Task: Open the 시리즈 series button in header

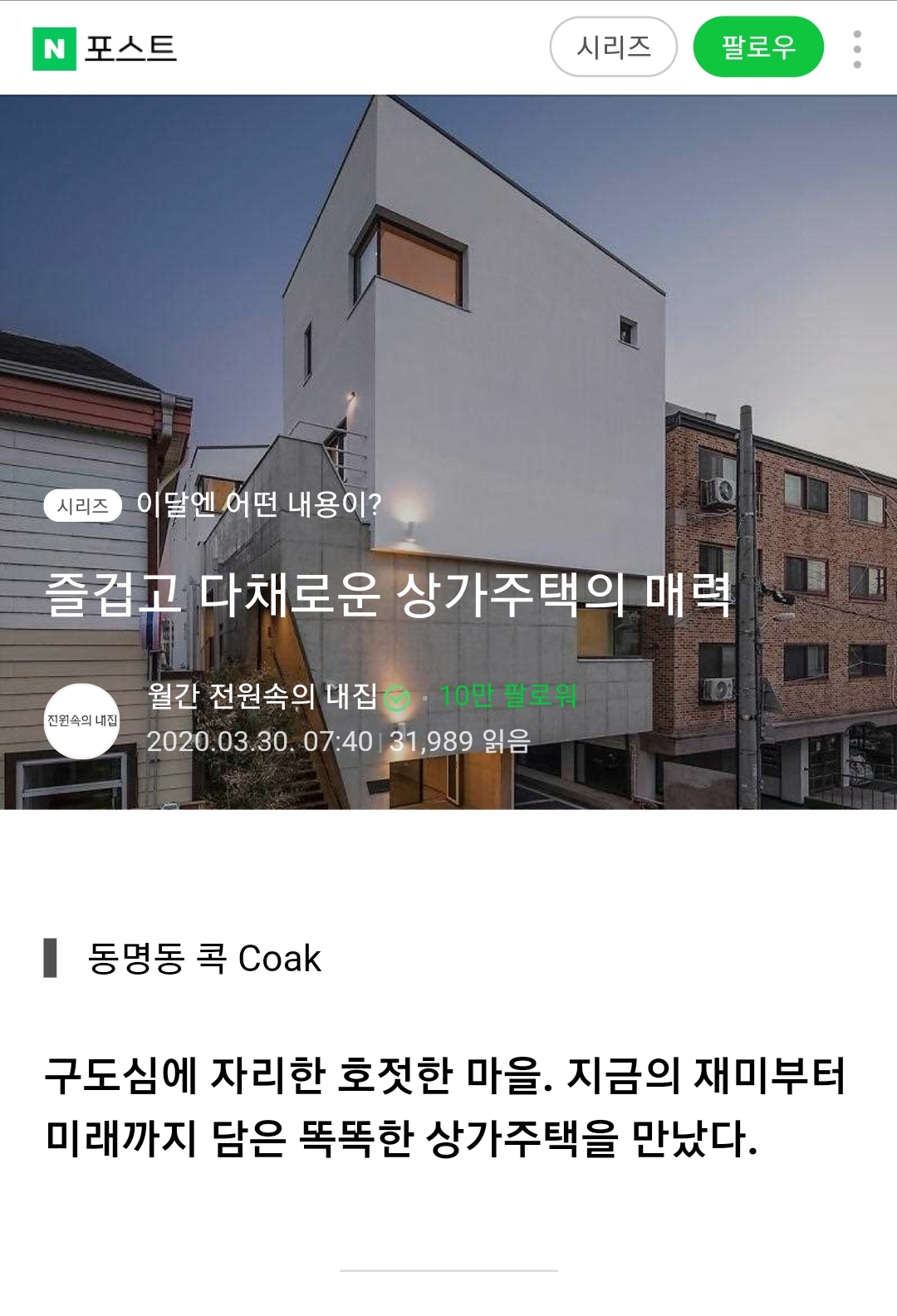Action: [x=613, y=47]
